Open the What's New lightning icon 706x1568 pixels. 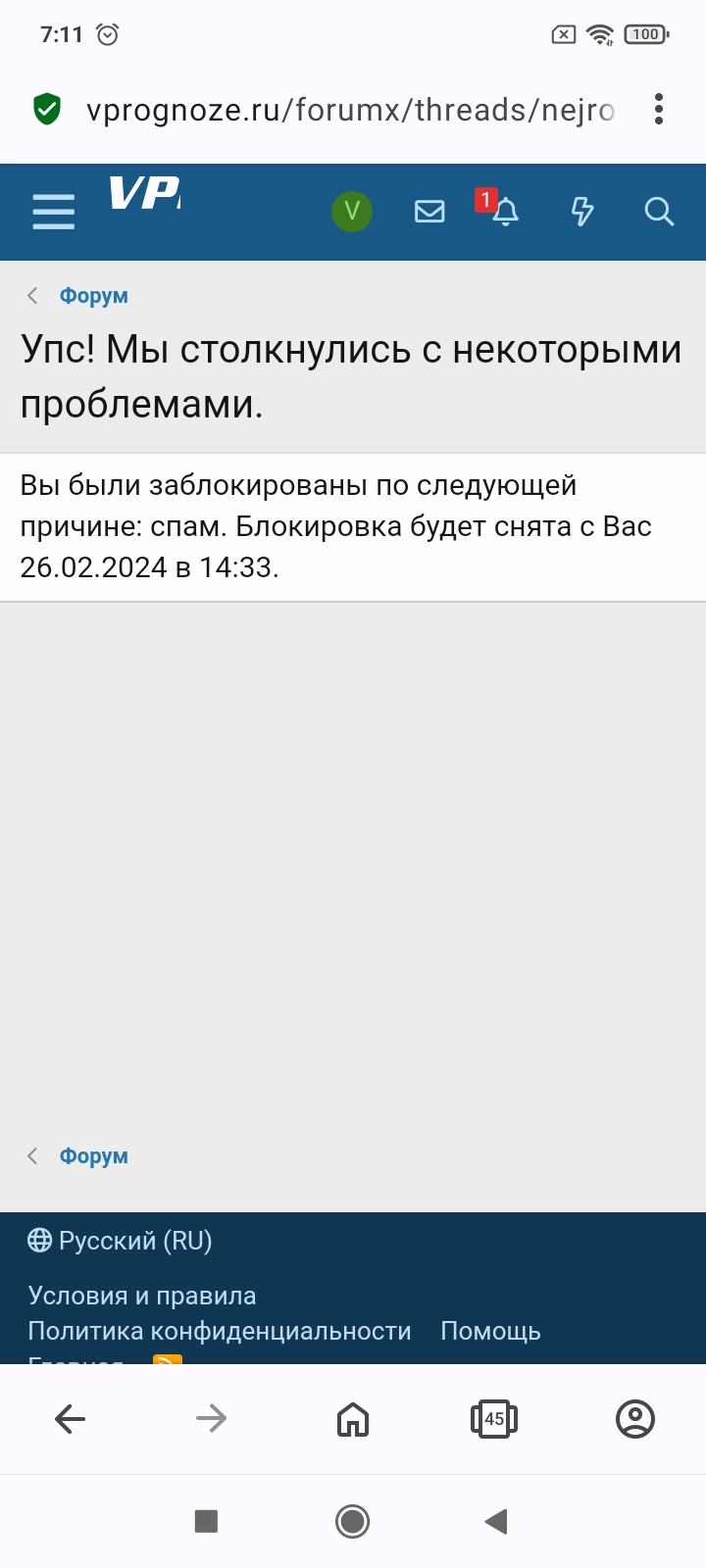coord(582,211)
